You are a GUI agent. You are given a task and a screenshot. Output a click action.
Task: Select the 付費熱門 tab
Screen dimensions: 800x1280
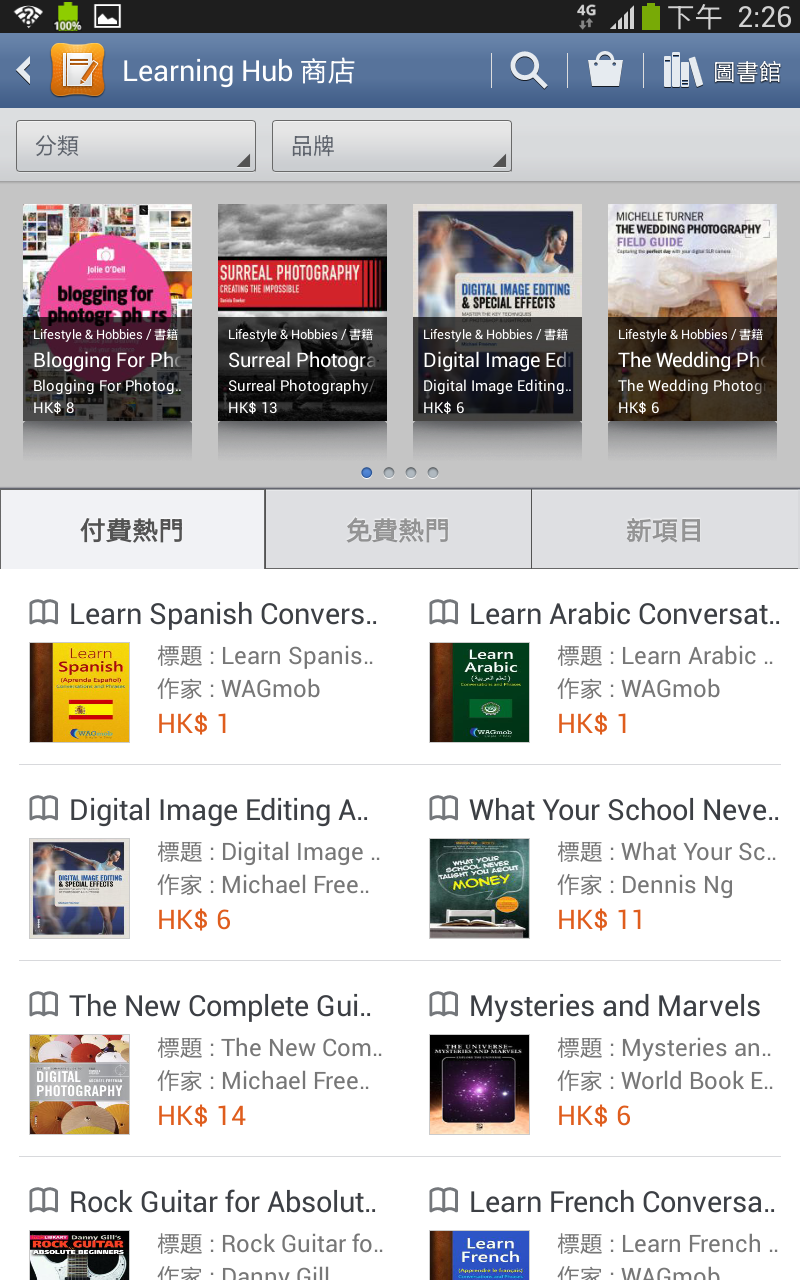coord(132,530)
